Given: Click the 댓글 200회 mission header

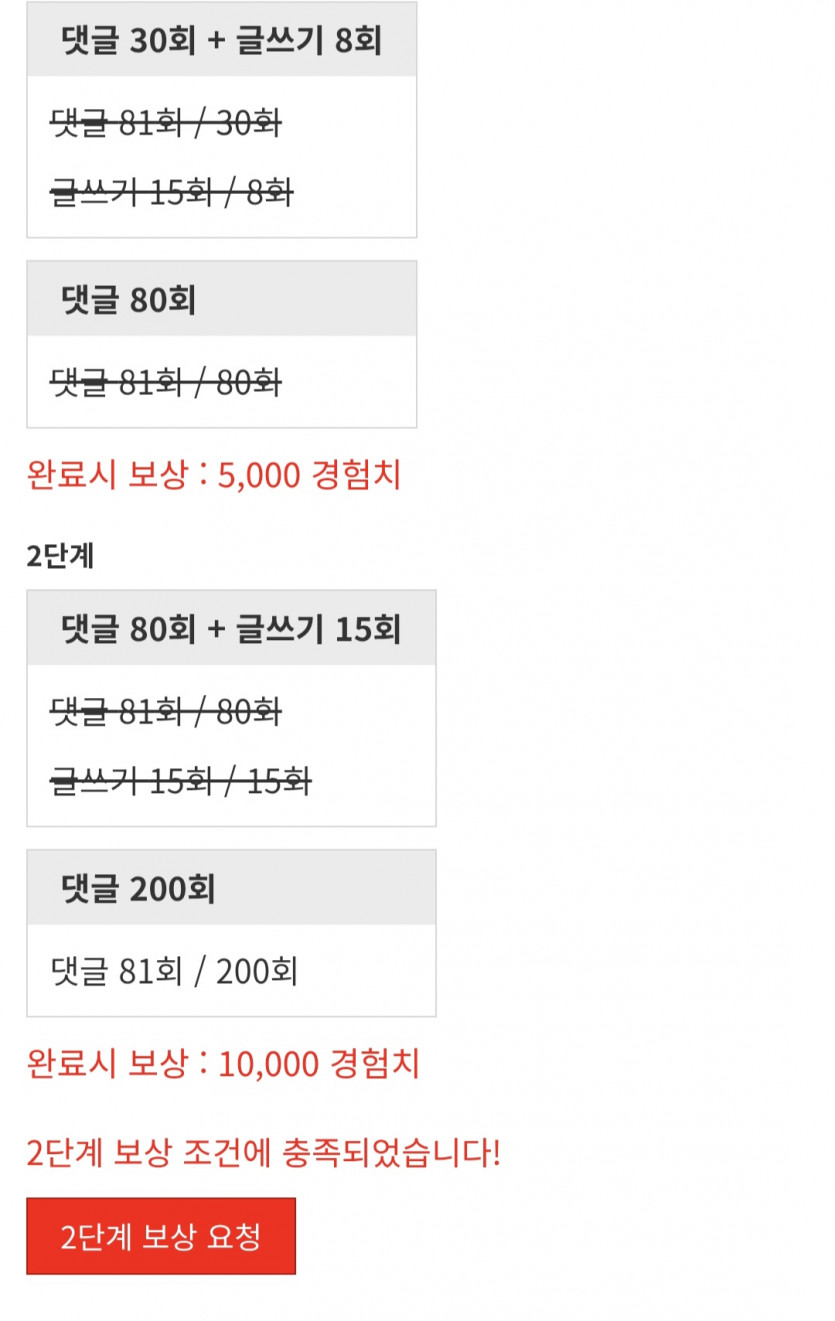Looking at the screenshot, I should (x=230, y=886).
